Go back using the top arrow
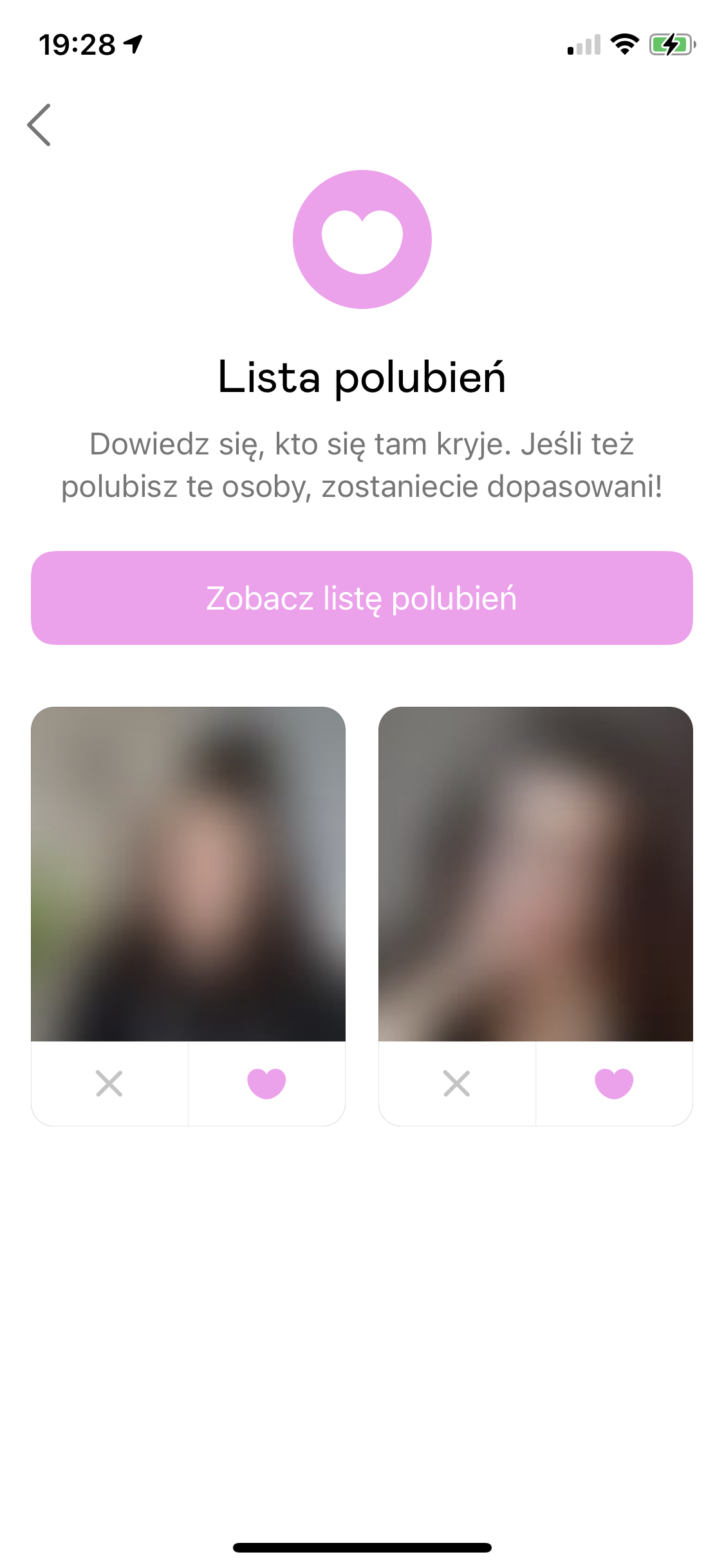The width and height of the screenshot is (724, 1568). (x=39, y=125)
